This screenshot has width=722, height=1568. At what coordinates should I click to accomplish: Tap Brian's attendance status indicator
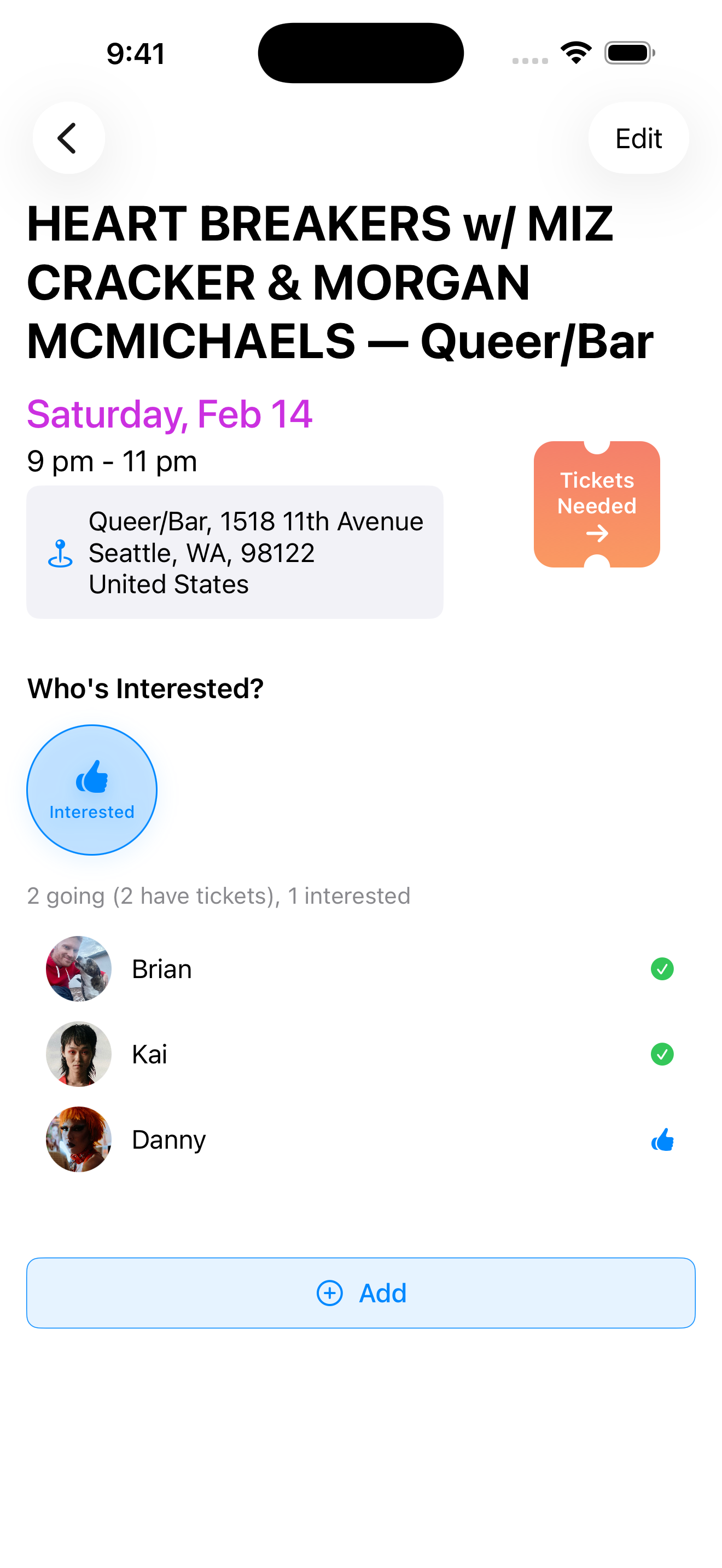coord(663,968)
